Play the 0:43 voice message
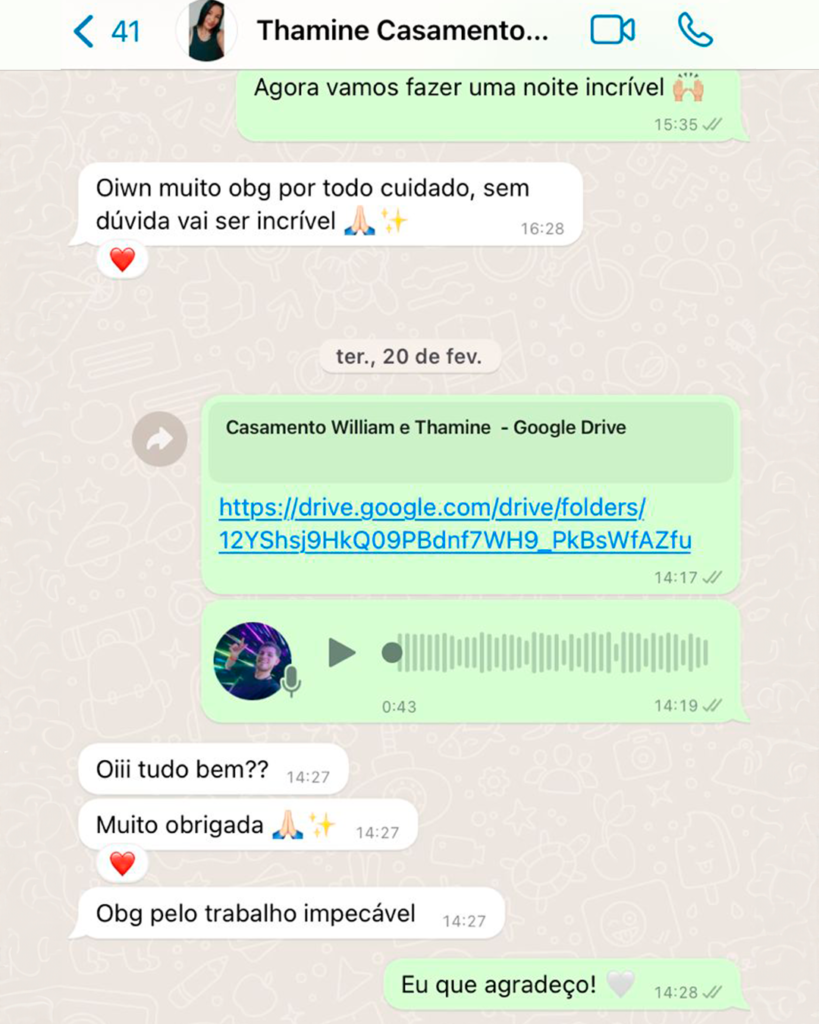The height and width of the screenshot is (1024, 819). (x=342, y=653)
